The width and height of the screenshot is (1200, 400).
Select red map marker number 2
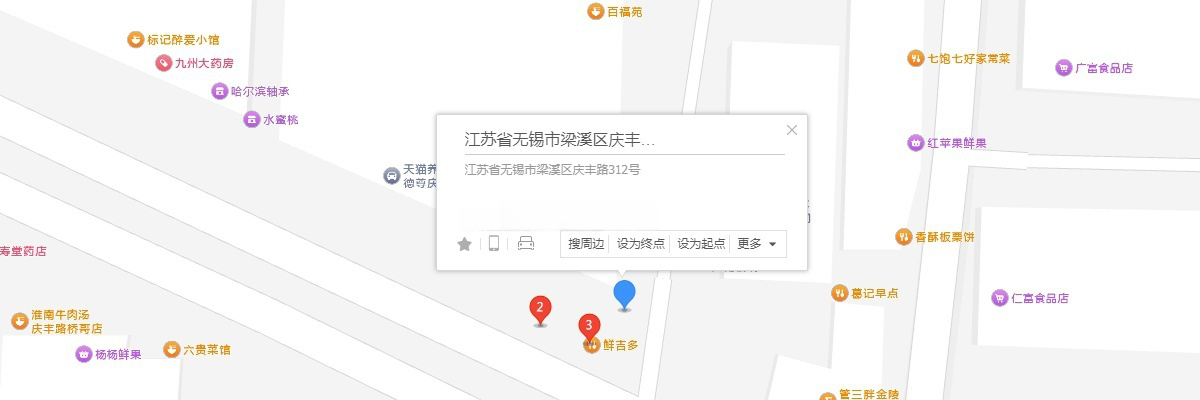click(x=540, y=310)
